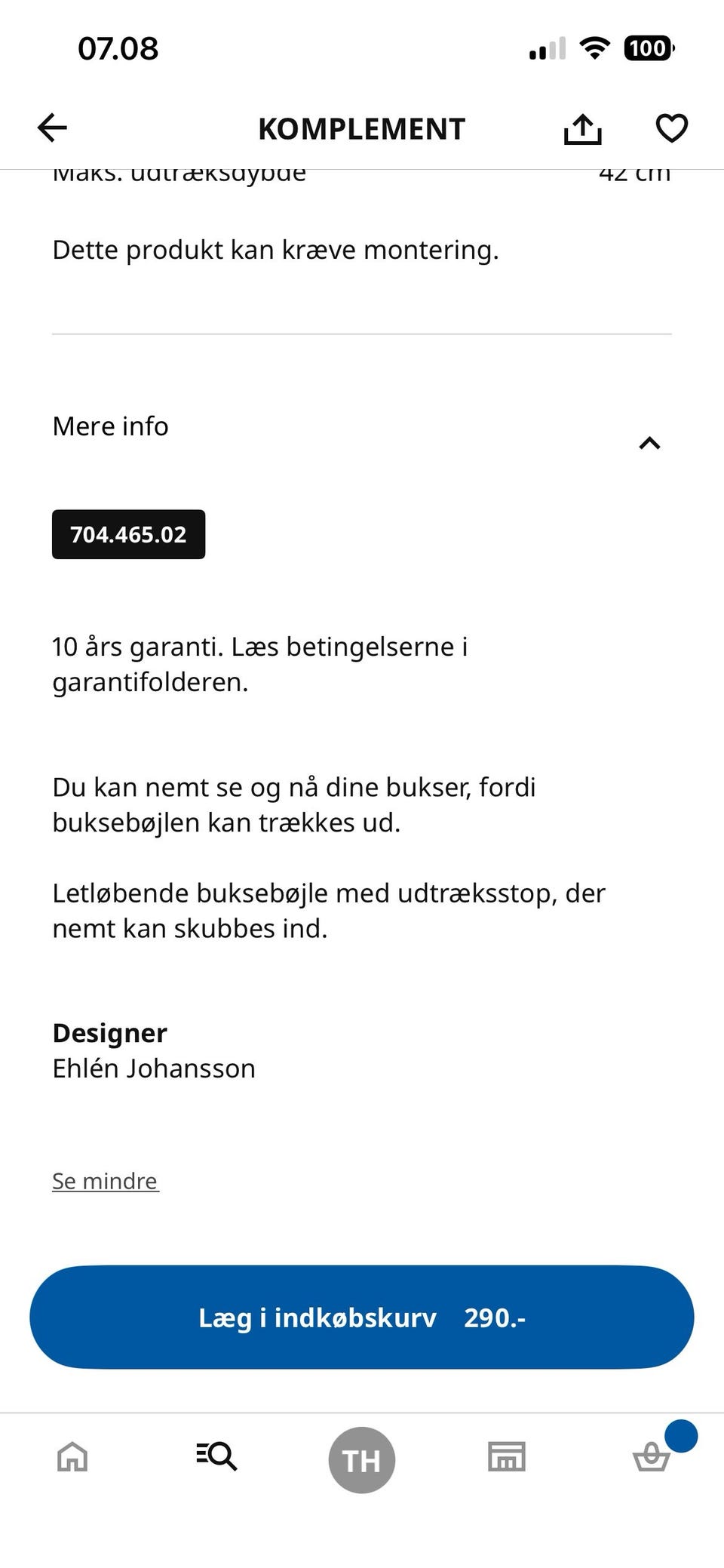Select the store tab in bottom navigation
Image resolution: width=724 pixels, height=1568 pixels.
507,1458
